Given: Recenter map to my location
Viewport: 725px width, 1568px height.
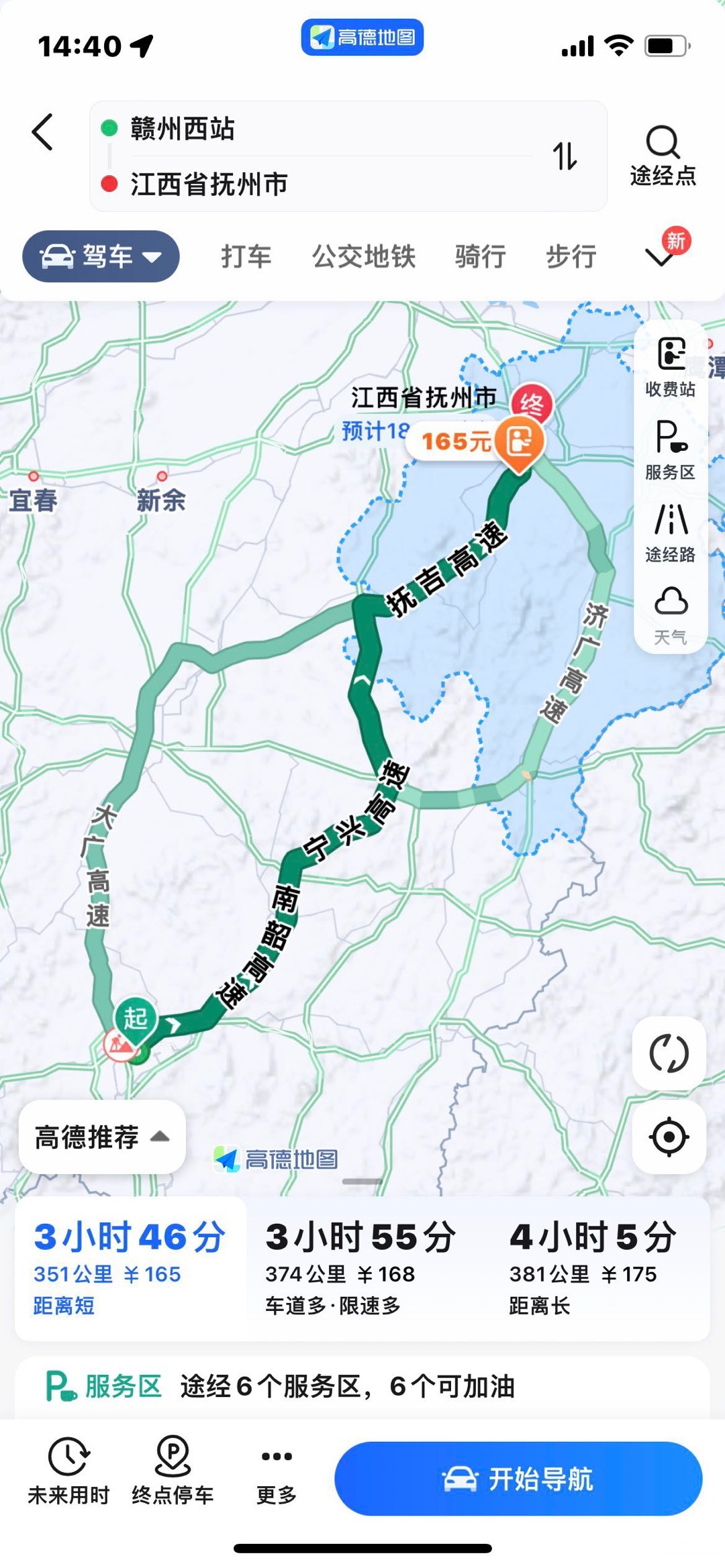Looking at the screenshot, I should pos(669,1137).
